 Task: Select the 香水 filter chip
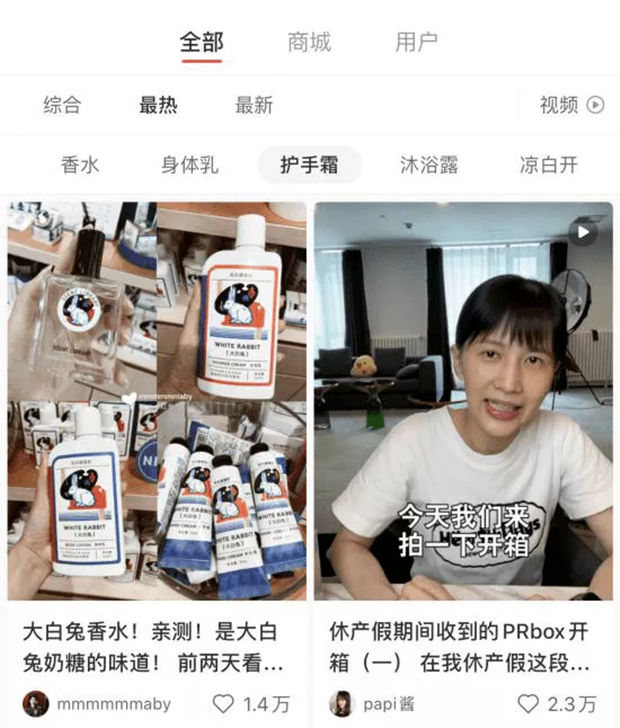[x=80, y=165]
